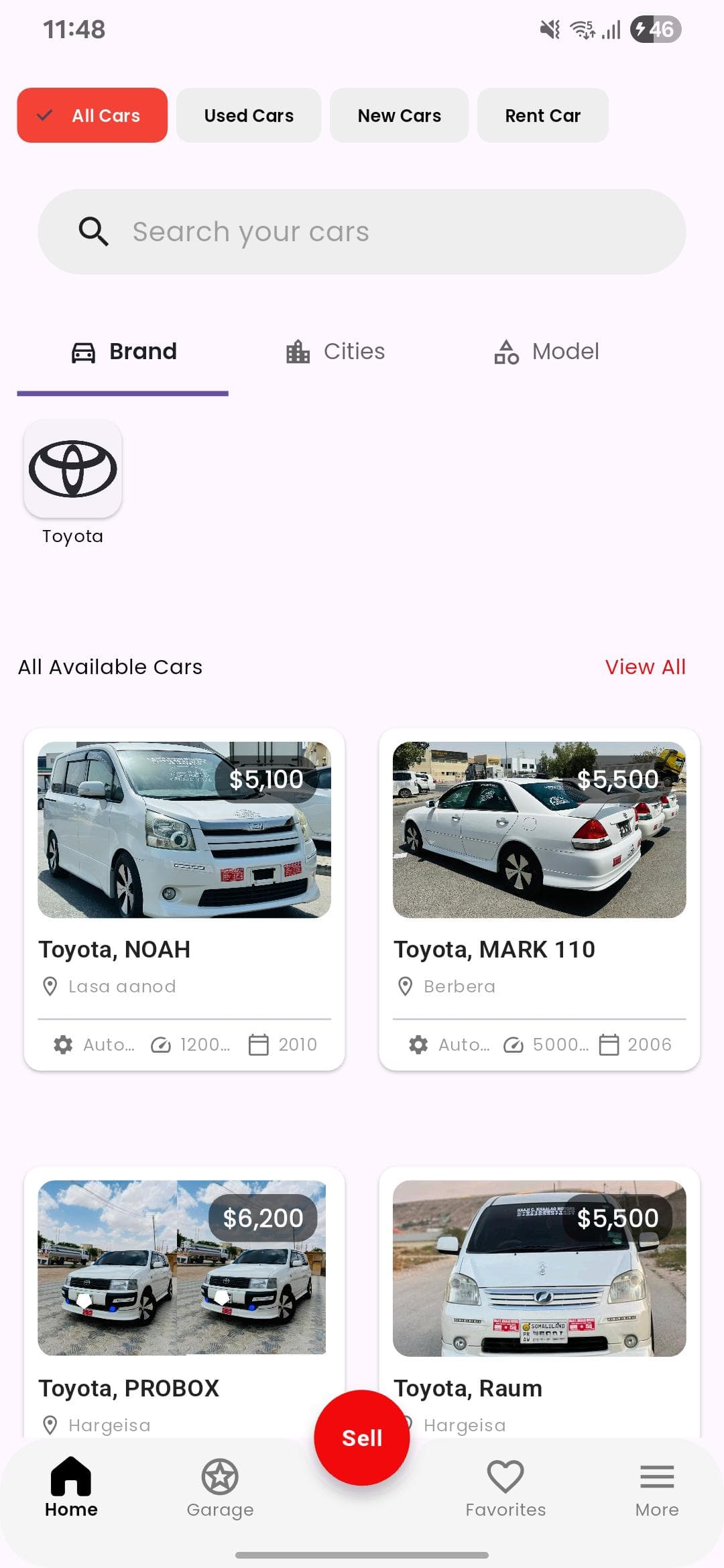This screenshot has height=1568, width=724.
Task: Open the Toyota MARK 110 listing
Action: point(539,898)
